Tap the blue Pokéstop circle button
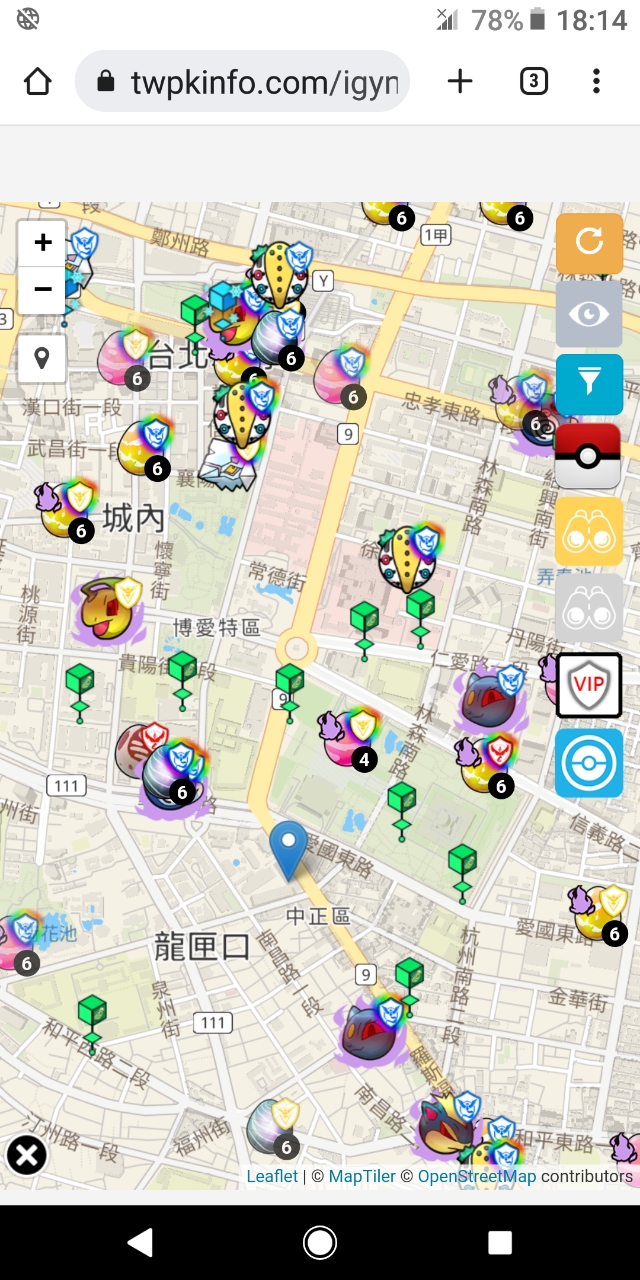The width and height of the screenshot is (640, 1280). coord(589,763)
